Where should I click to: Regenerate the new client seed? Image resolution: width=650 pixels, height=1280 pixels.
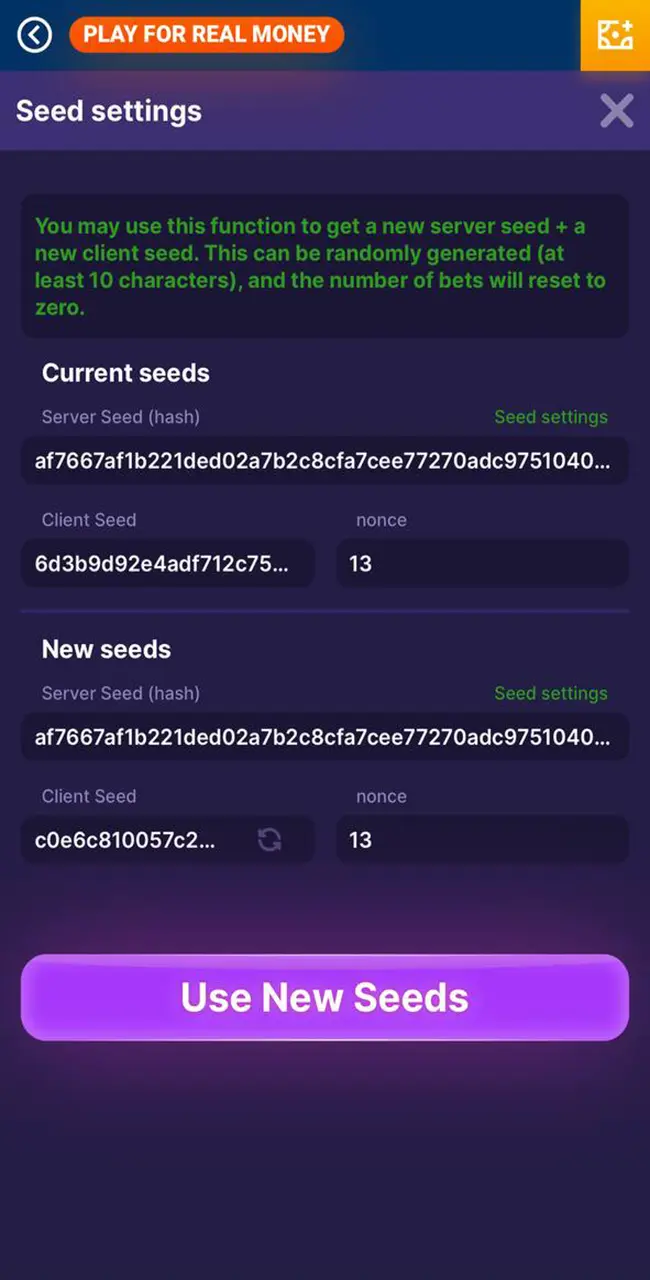pyautogui.click(x=269, y=840)
